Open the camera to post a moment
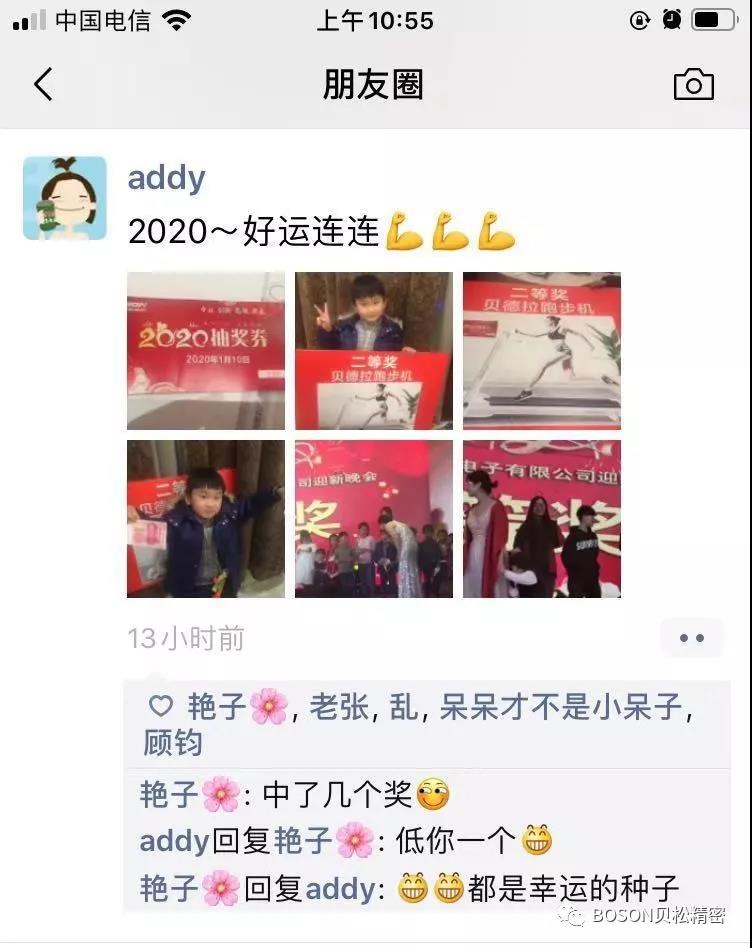The image size is (752, 948). 693,85
